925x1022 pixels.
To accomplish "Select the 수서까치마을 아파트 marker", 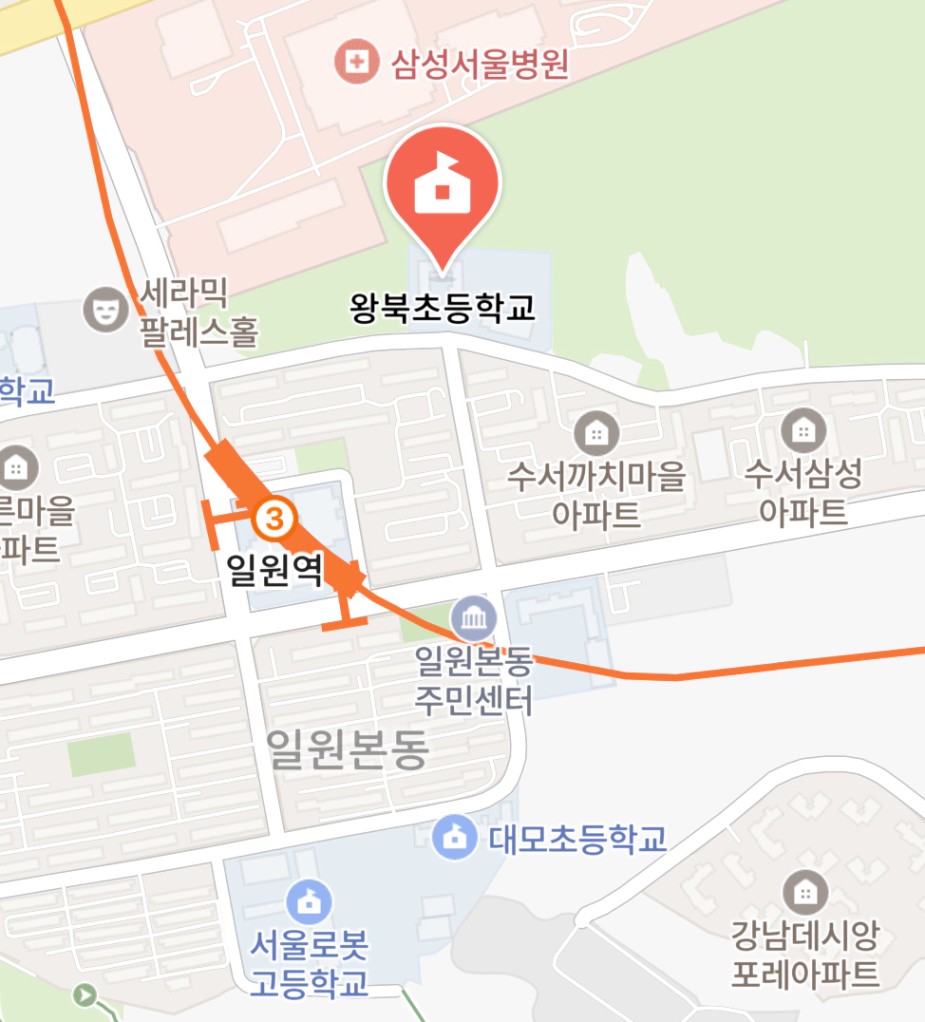I will pyautogui.click(x=596, y=433).
